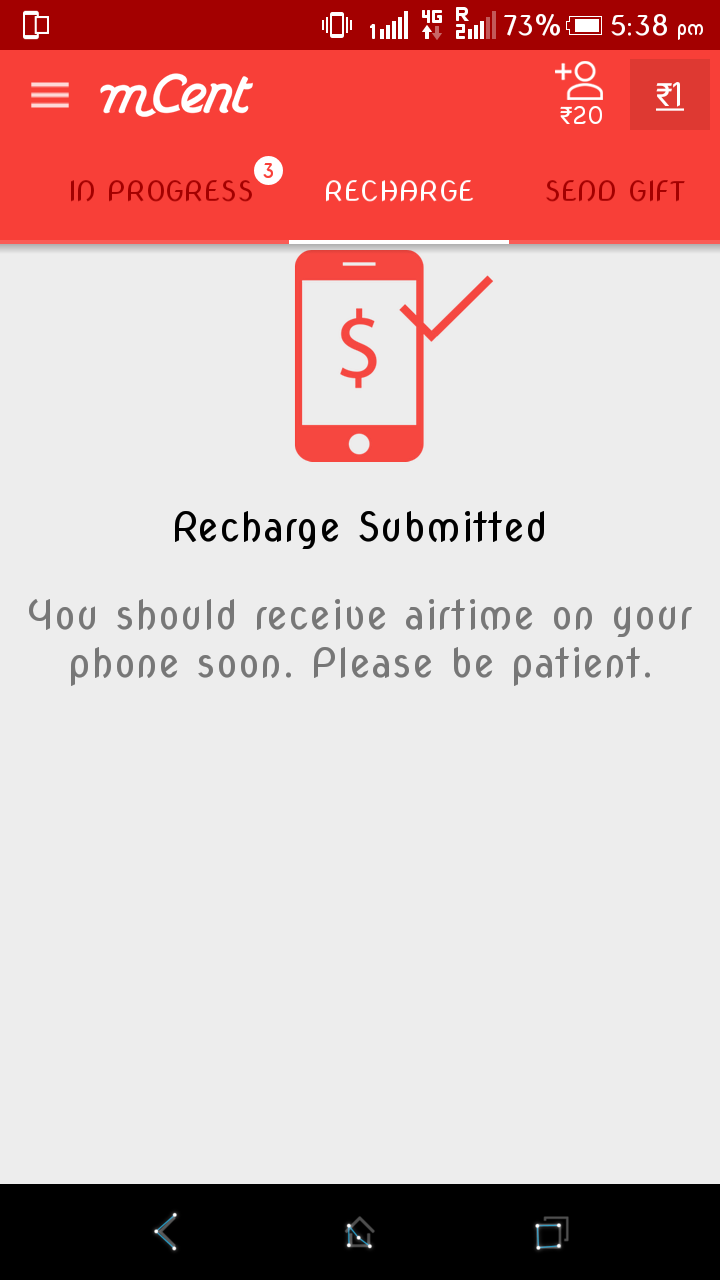The width and height of the screenshot is (720, 1280).
Task: Open the ₹1 balance button
Action: (x=669, y=95)
